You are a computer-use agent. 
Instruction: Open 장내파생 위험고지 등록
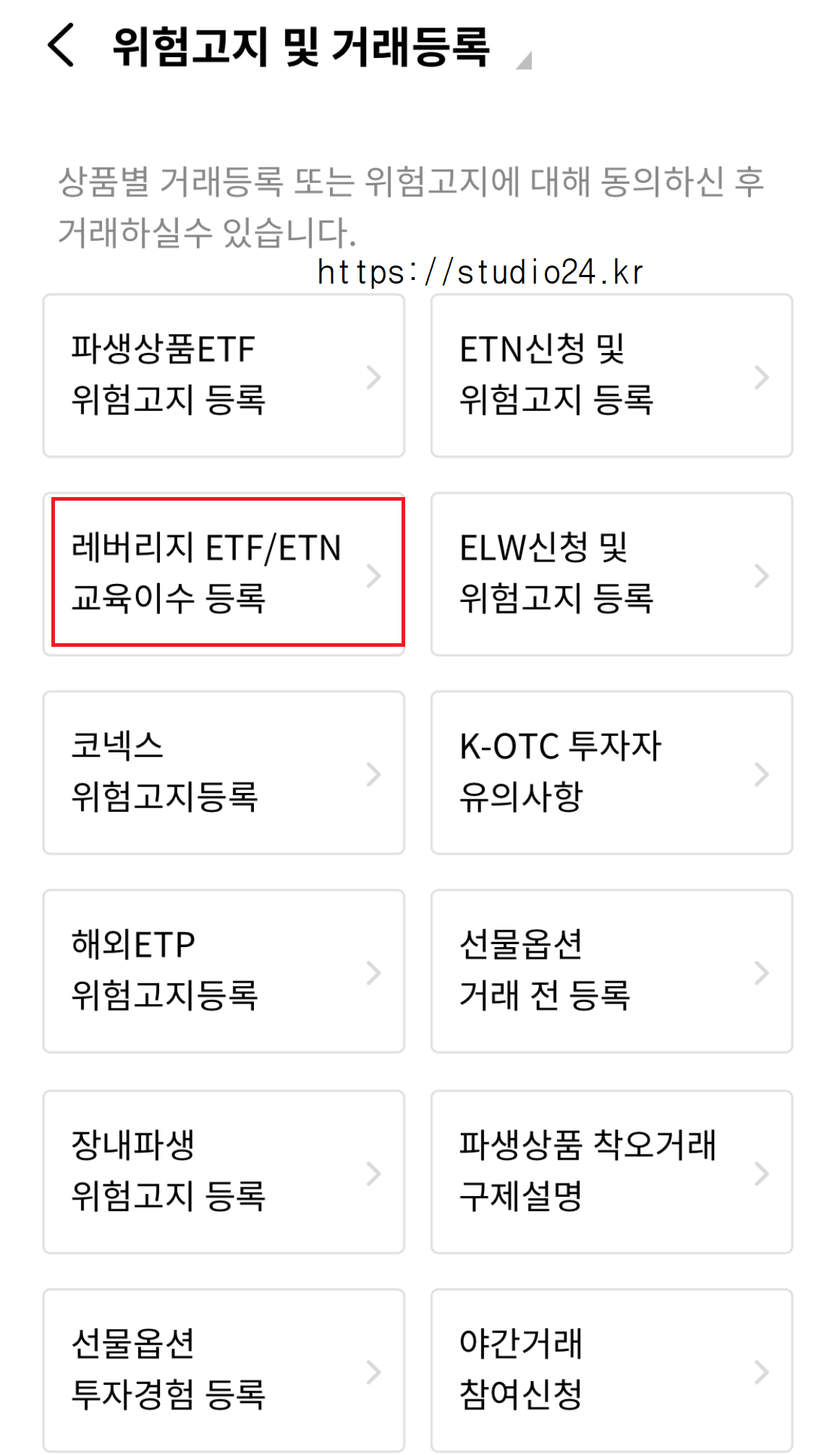coord(224,1172)
